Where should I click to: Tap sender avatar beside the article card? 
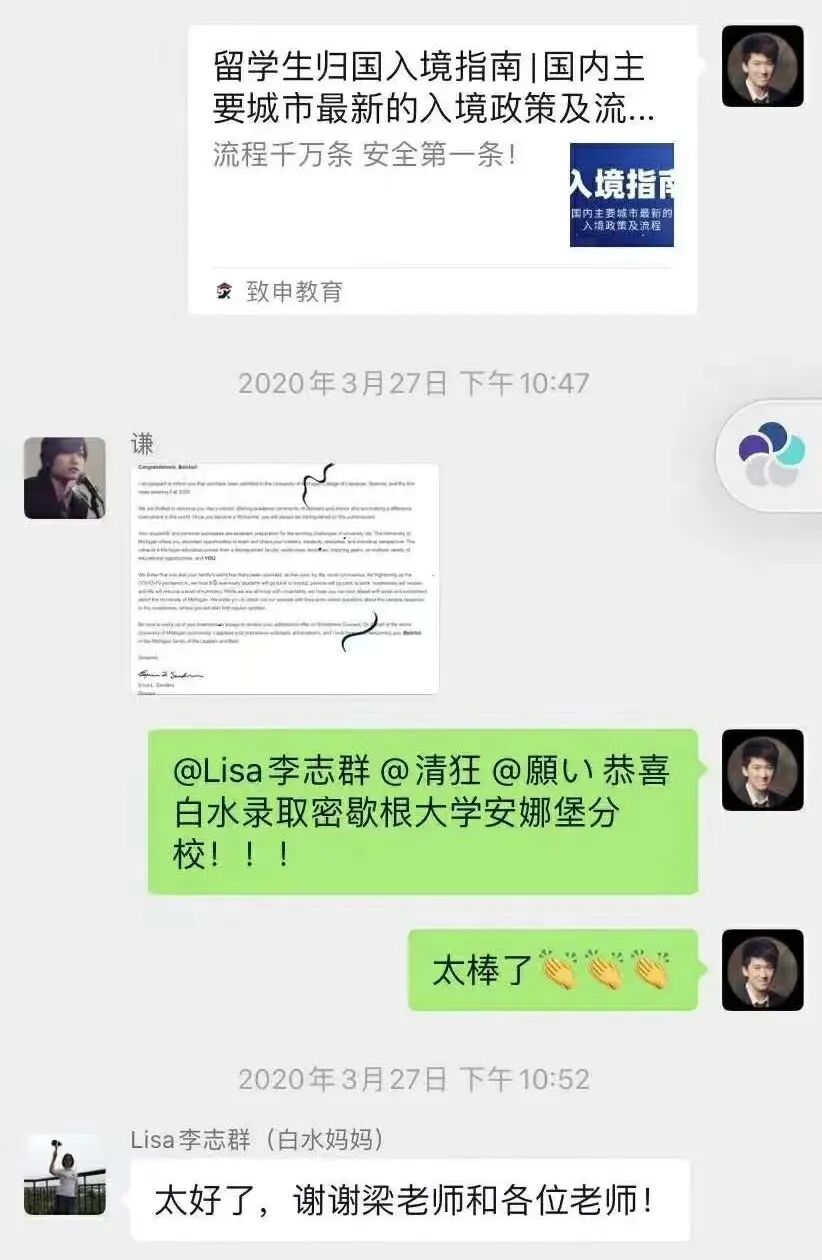tap(762, 66)
